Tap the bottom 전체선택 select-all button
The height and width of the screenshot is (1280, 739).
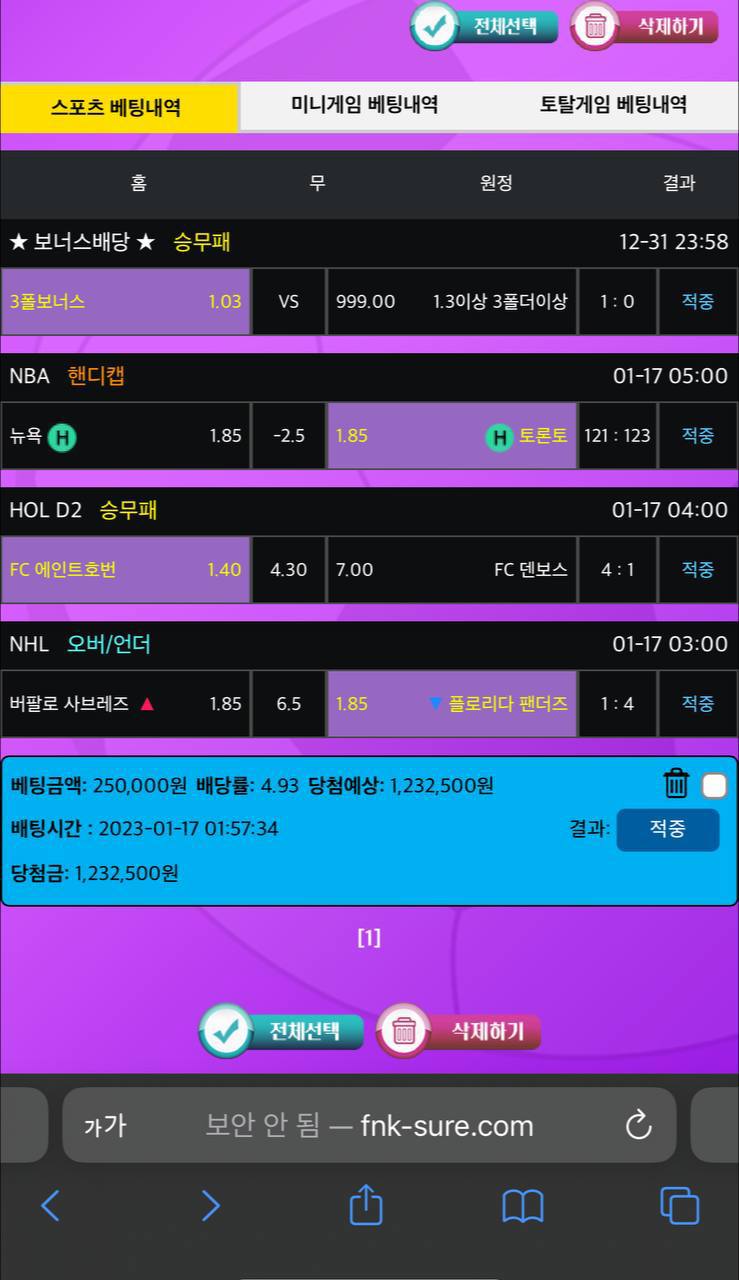(283, 1031)
